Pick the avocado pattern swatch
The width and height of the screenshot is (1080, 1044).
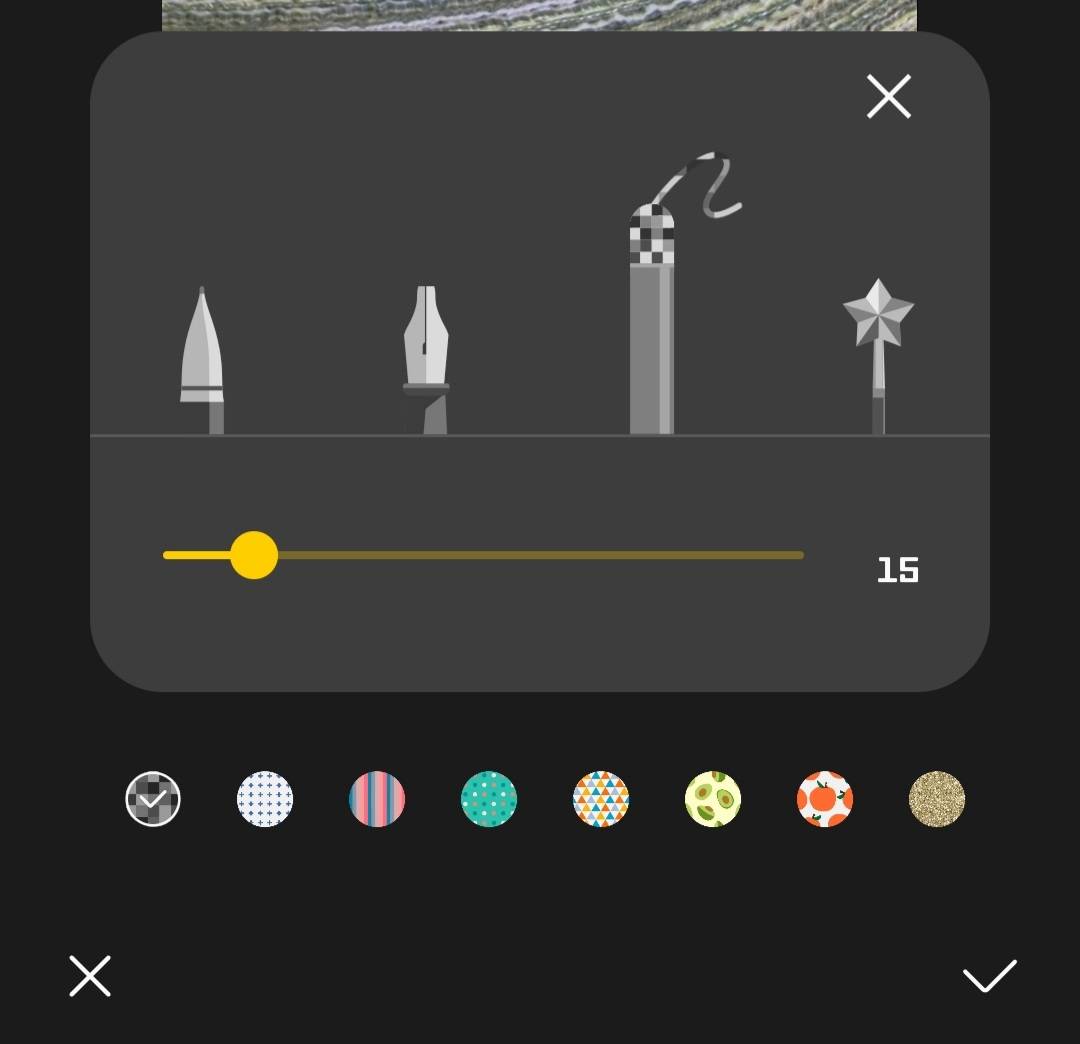(713, 799)
